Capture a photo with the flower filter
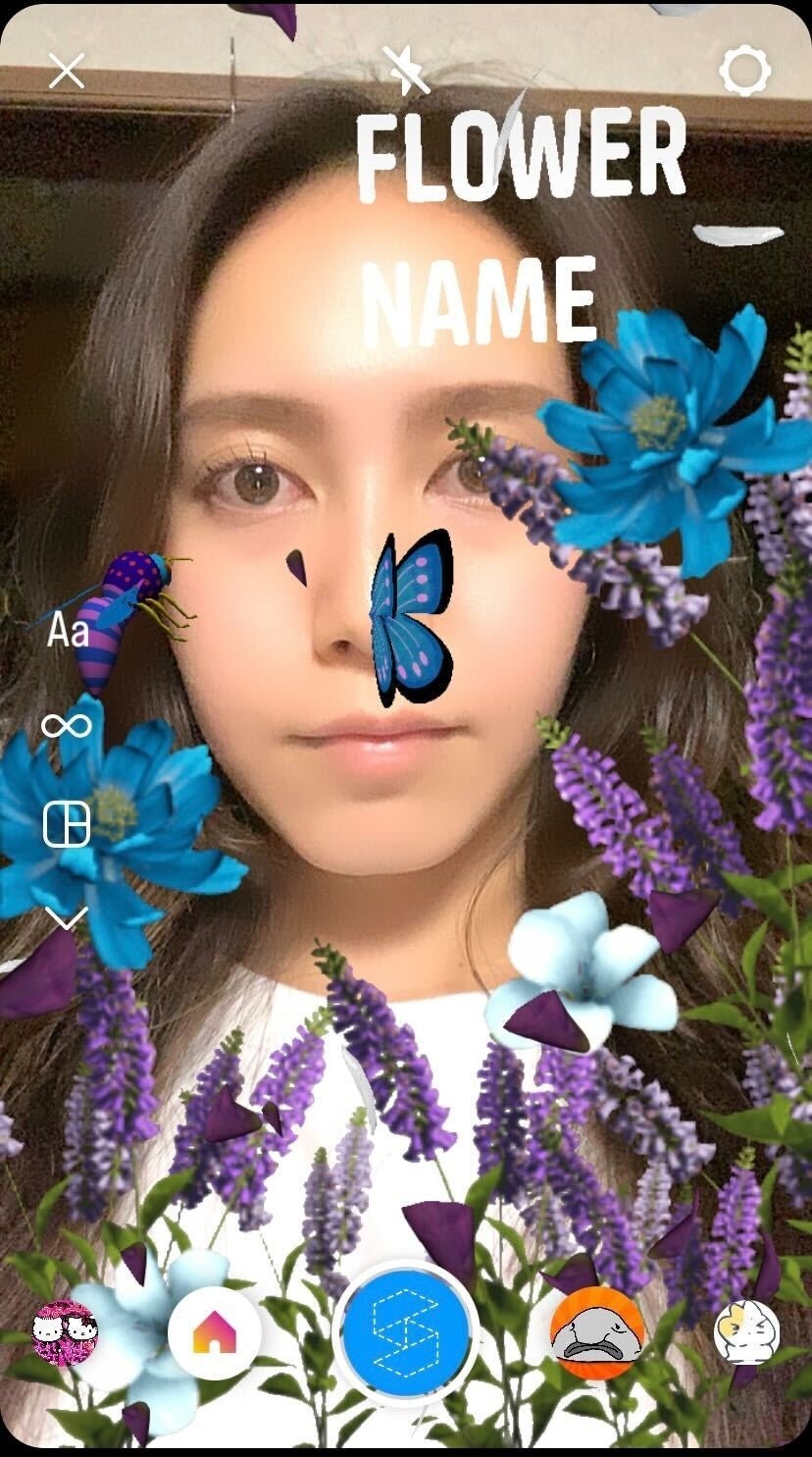 tap(406, 1334)
